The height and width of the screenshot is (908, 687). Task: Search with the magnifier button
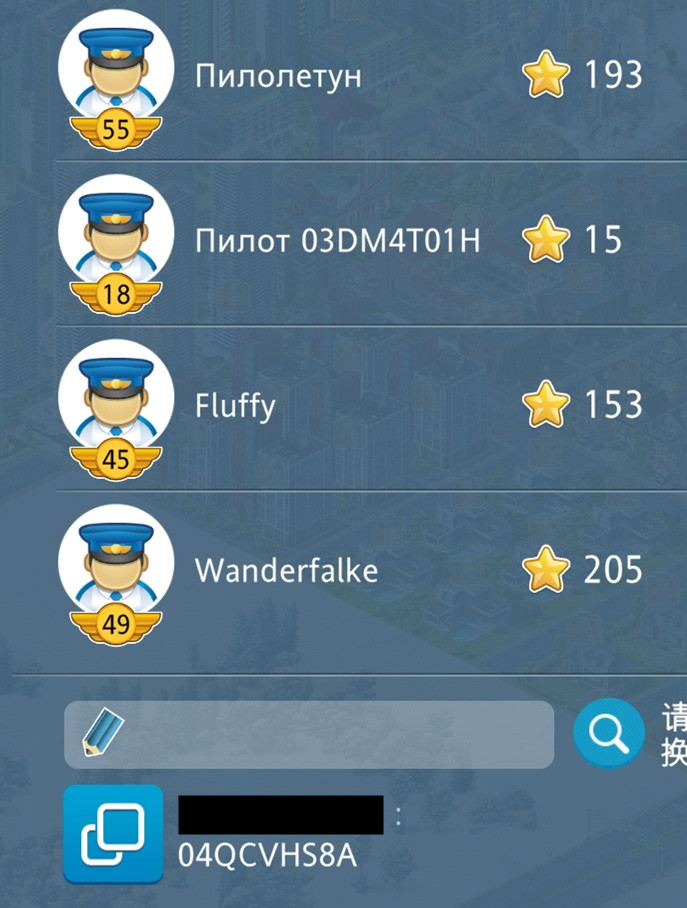(x=609, y=734)
